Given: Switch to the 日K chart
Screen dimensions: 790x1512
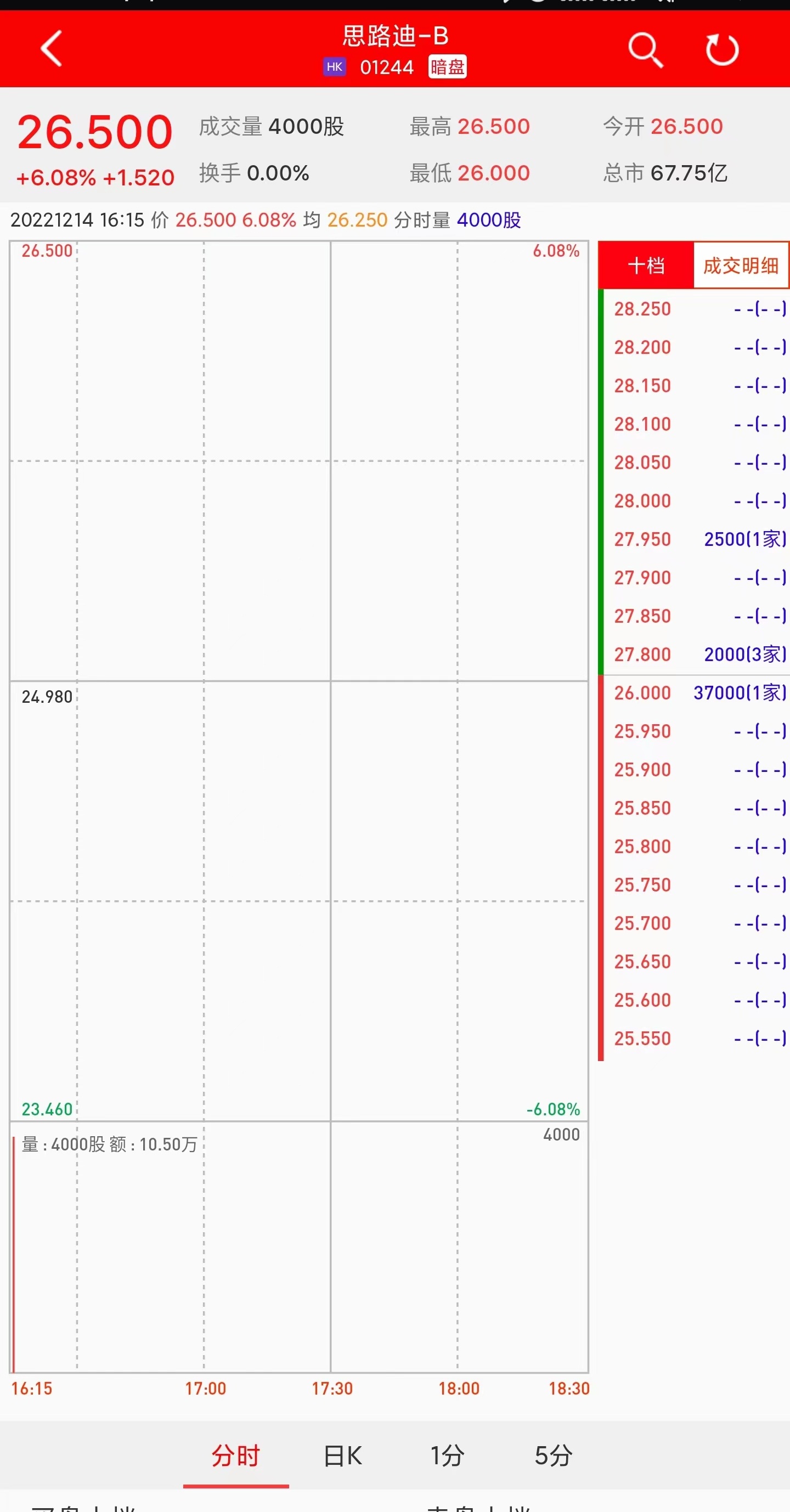Looking at the screenshot, I should (x=343, y=1455).
